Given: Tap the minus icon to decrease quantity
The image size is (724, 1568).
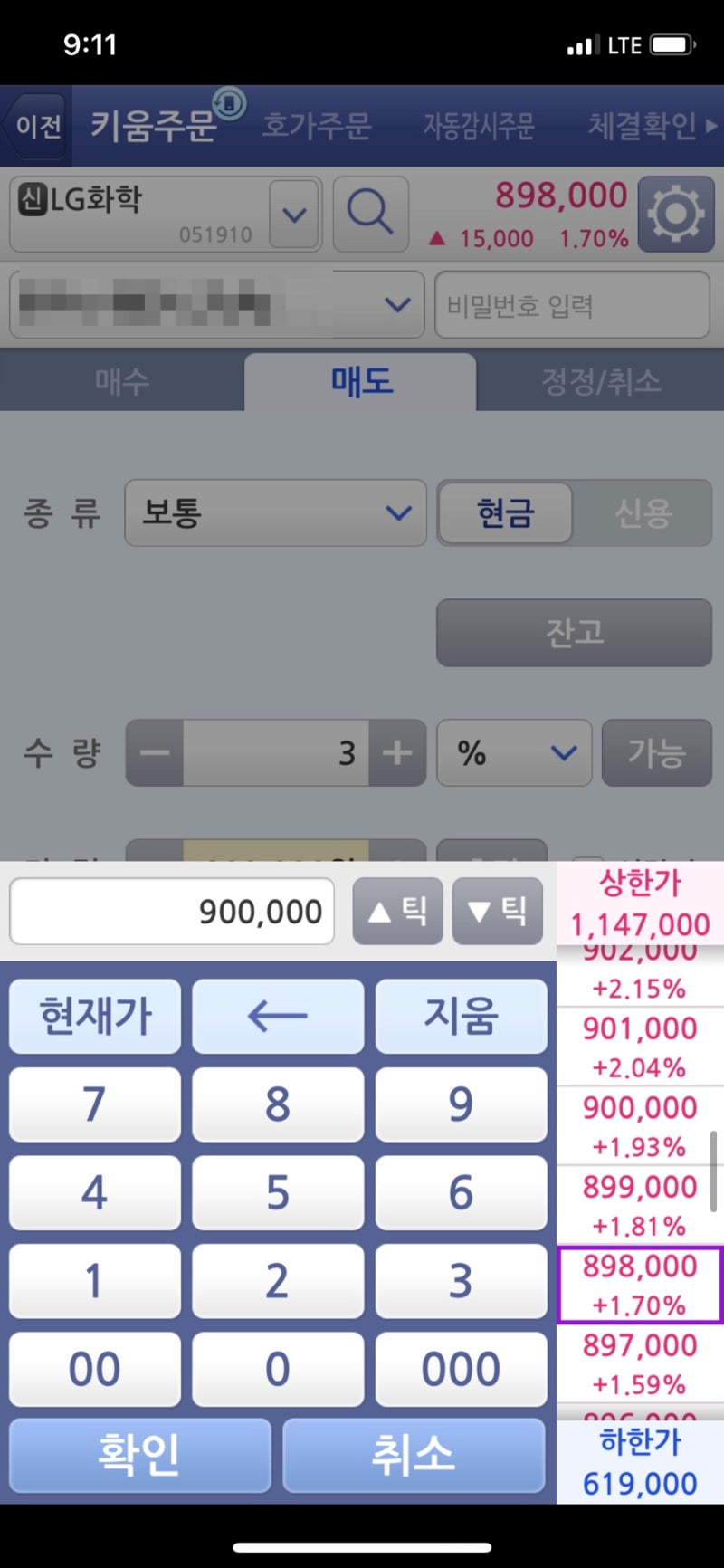Looking at the screenshot, I should [153, 752].
